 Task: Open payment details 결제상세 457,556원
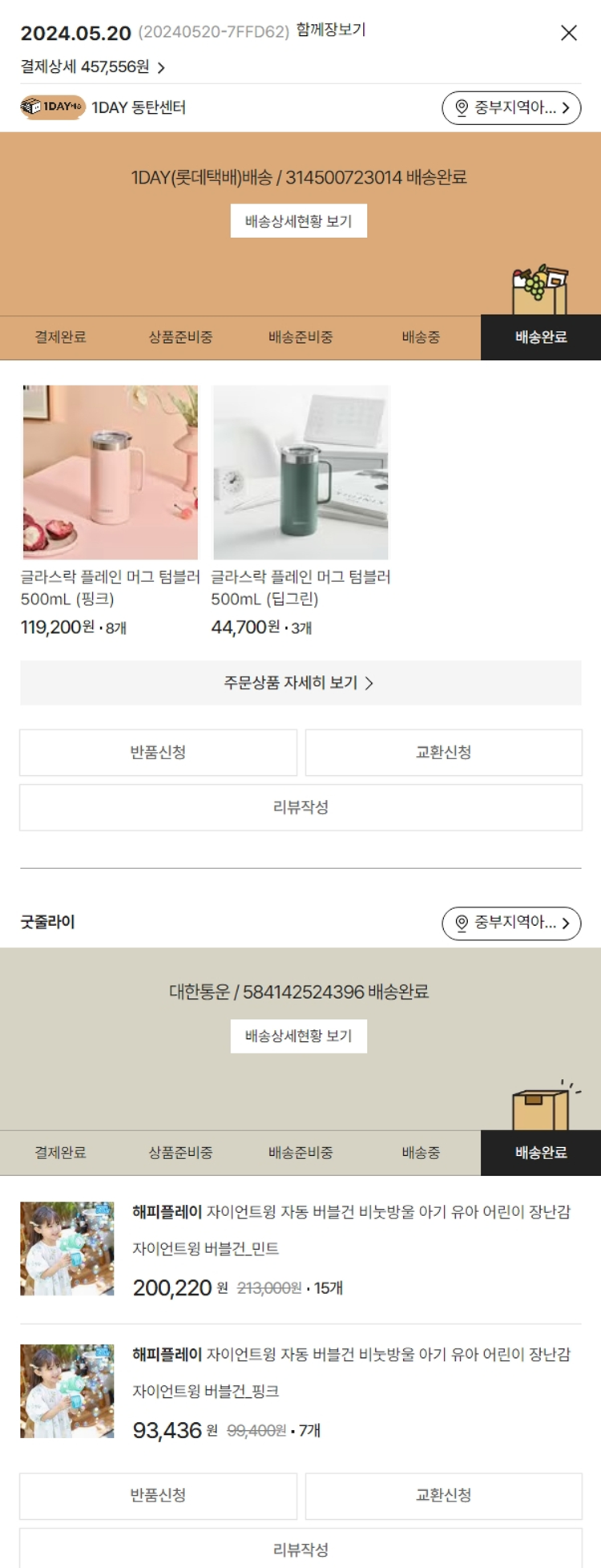click(x=92, y=67)
